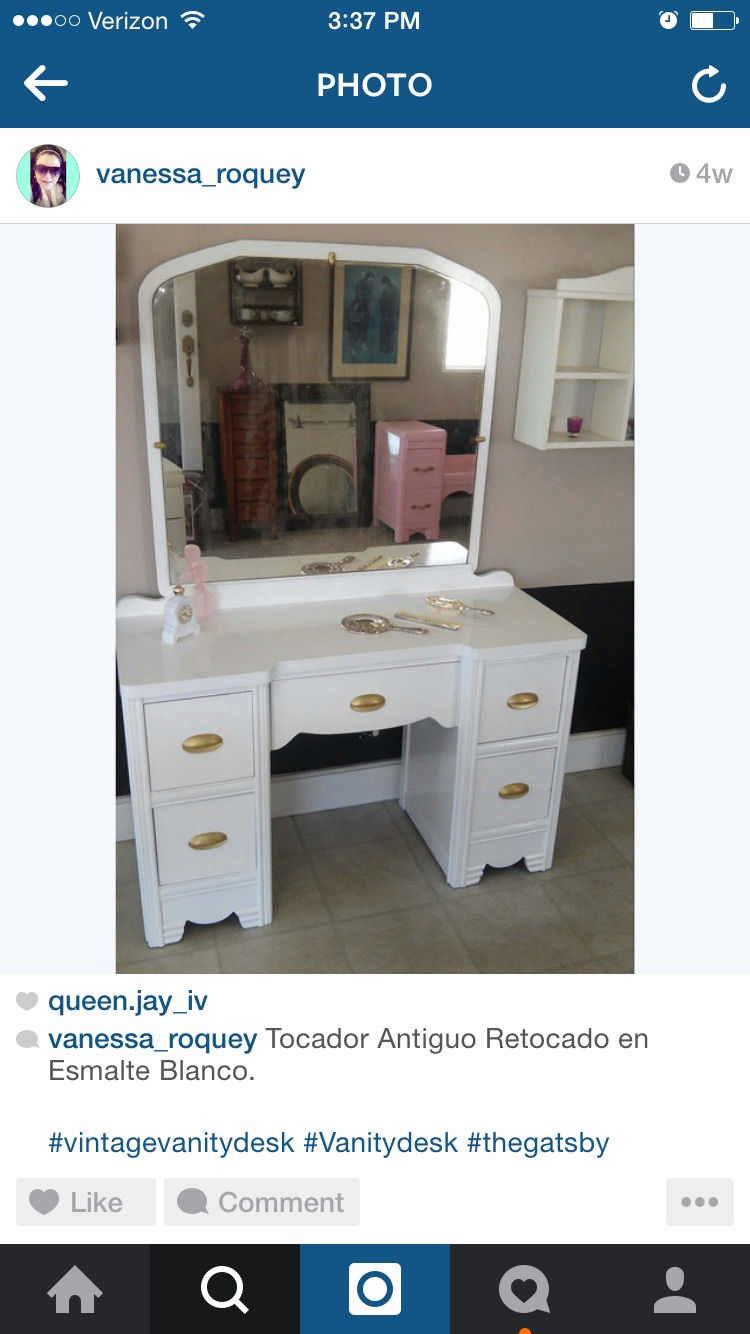
Task: Open hashtag #Vanitydesk
Action: pos(380,1142)
